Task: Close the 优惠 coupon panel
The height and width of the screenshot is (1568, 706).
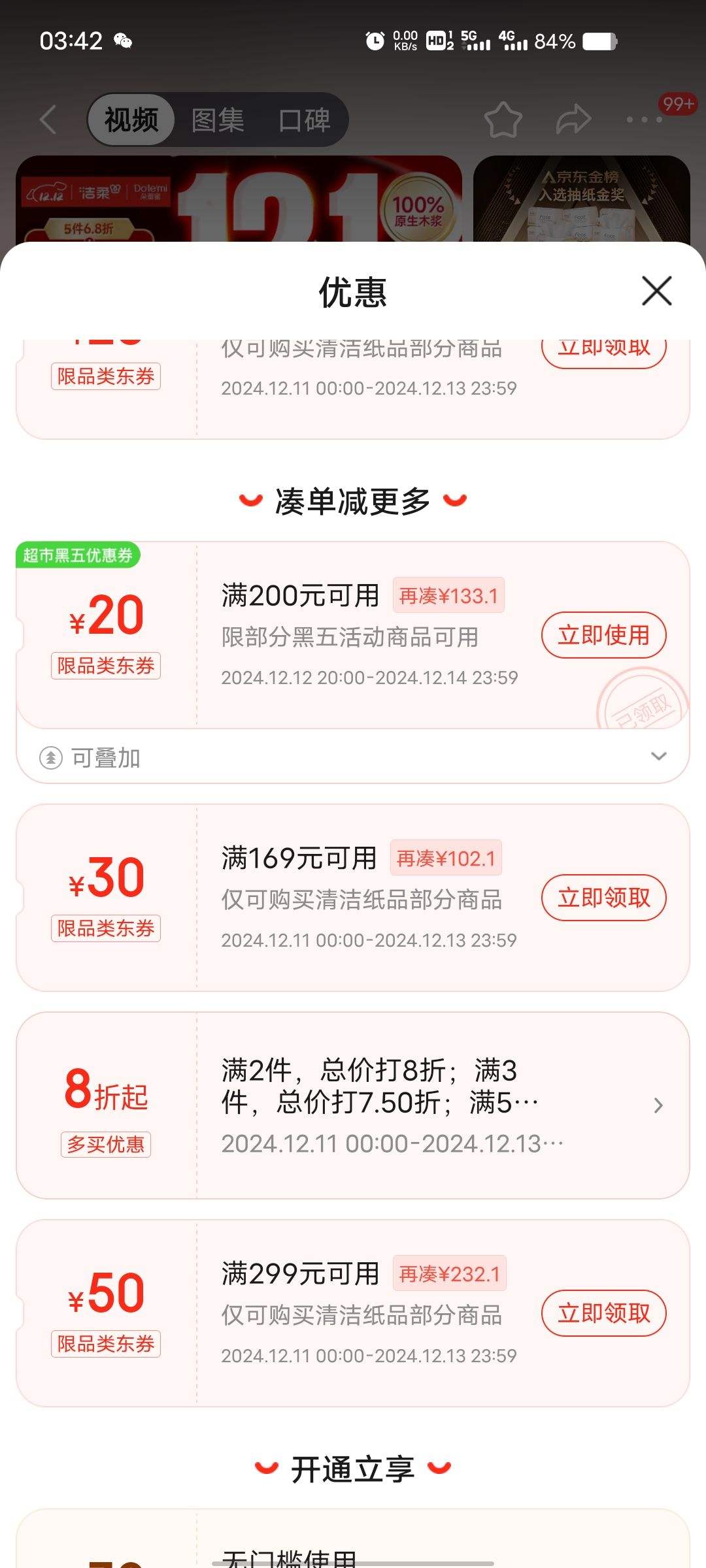Action: click(656, 291)
